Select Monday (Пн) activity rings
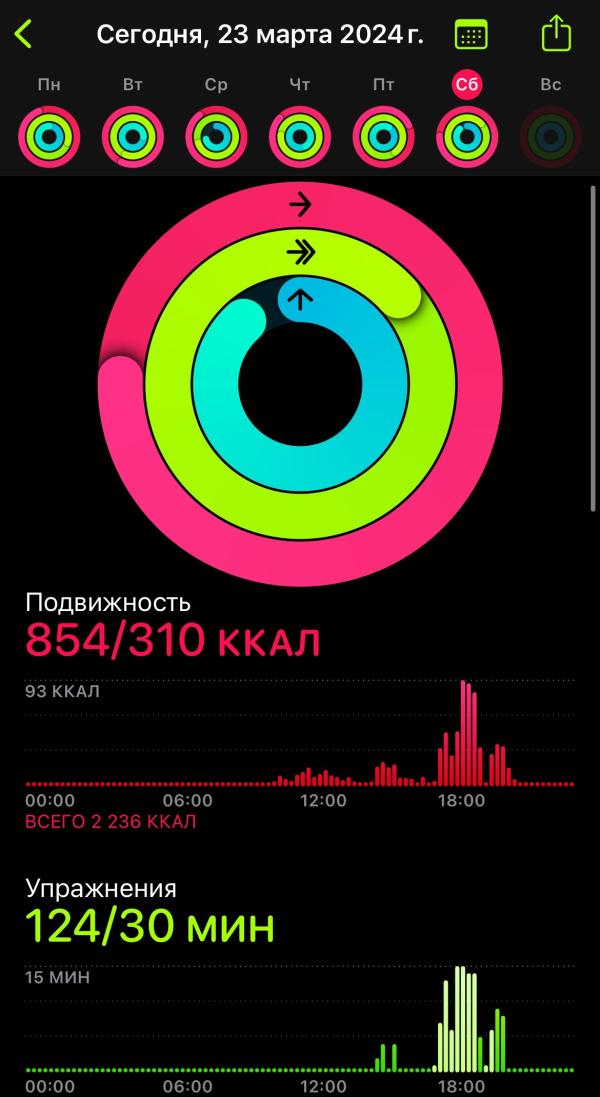This screenshot has height=1097, width=600. coord(49,136)
